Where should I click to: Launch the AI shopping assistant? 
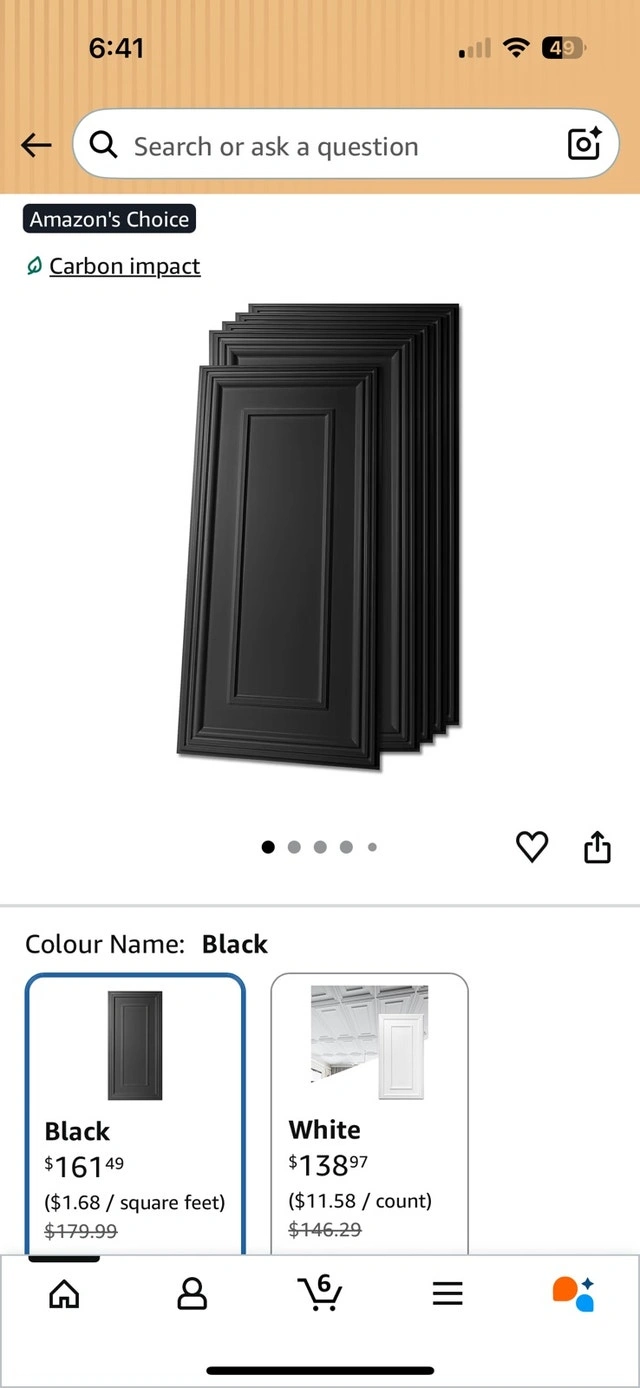tap(574, 1293)
